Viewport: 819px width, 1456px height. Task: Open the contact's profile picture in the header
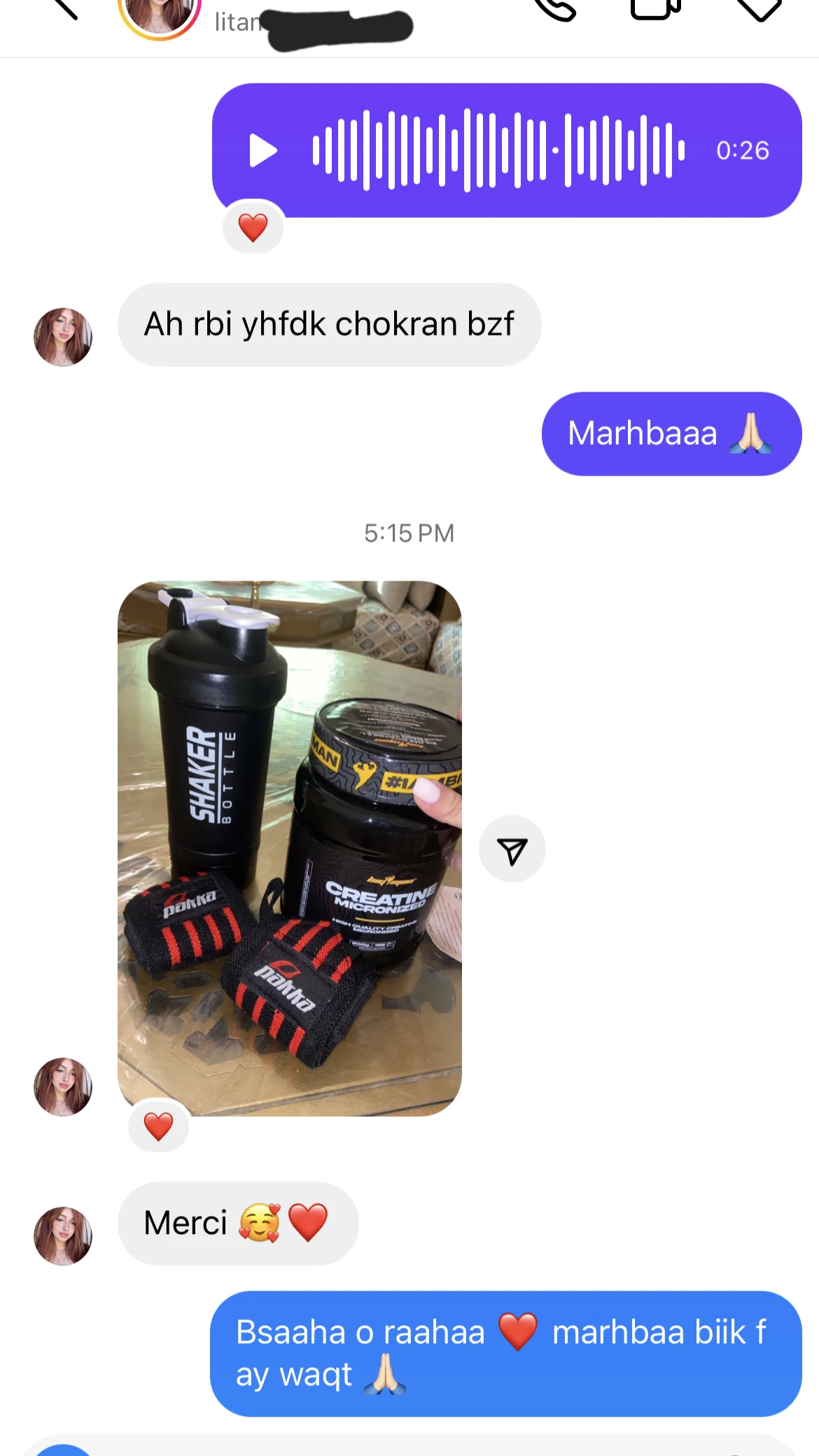[160, 14]
